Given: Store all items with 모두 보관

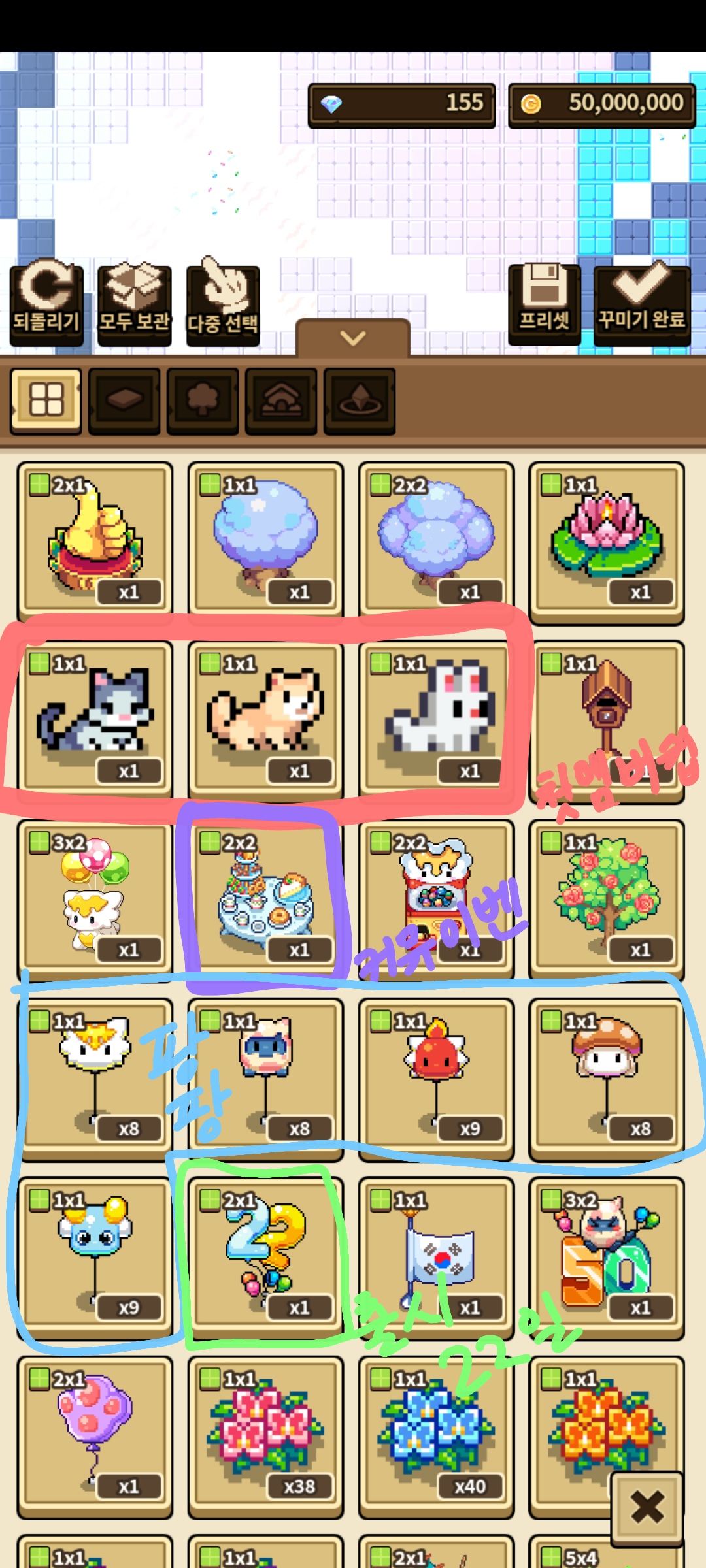Looking at the screenshot, I should [x=134, y=304].
